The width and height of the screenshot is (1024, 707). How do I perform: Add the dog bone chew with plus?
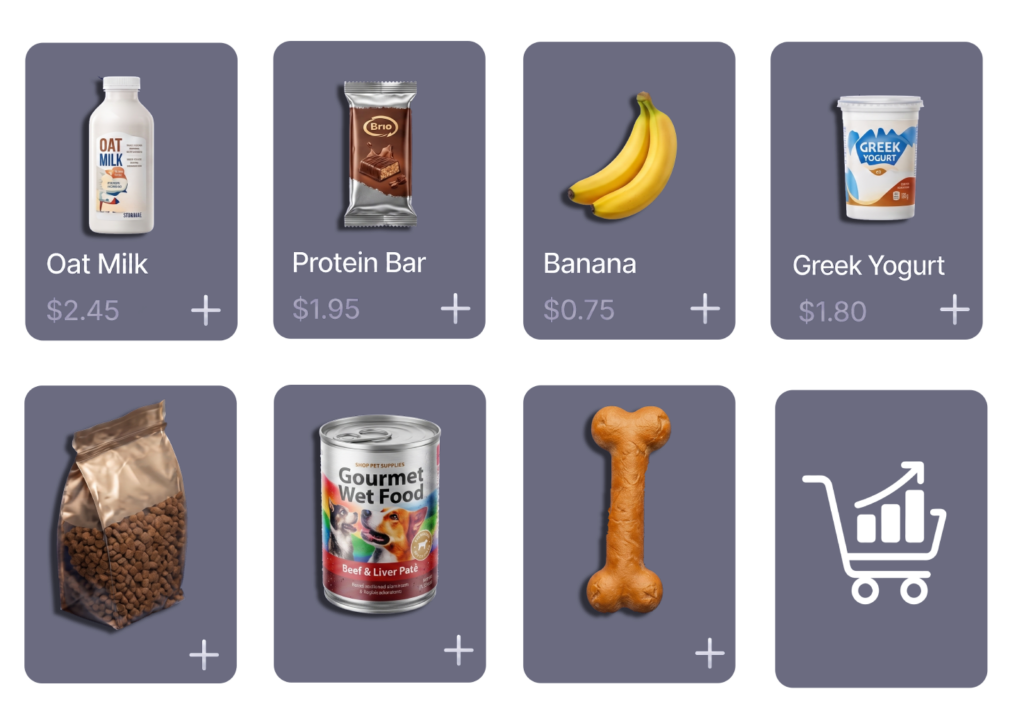pos(710,653)
